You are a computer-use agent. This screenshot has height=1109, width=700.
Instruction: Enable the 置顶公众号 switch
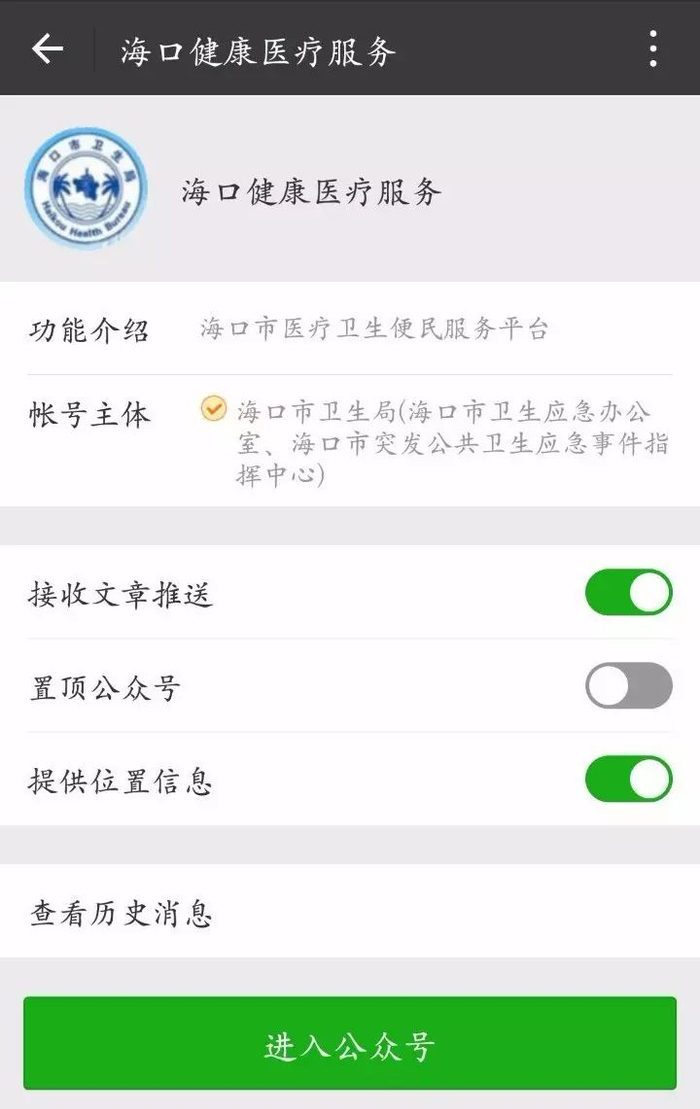pyautogui.click(x=628, y=686)
